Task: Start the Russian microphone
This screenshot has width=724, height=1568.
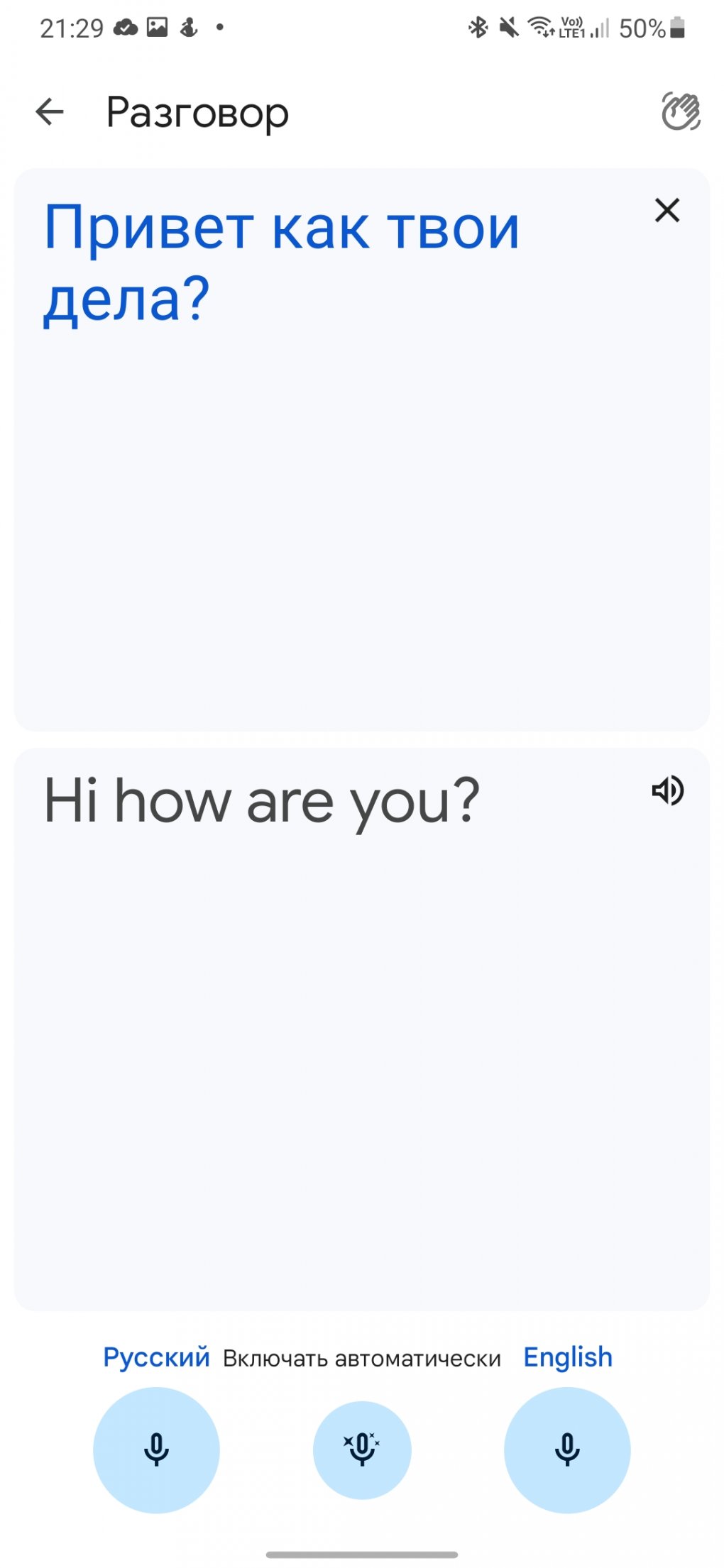Action: pyautogui.click(x=156, y=1450)
